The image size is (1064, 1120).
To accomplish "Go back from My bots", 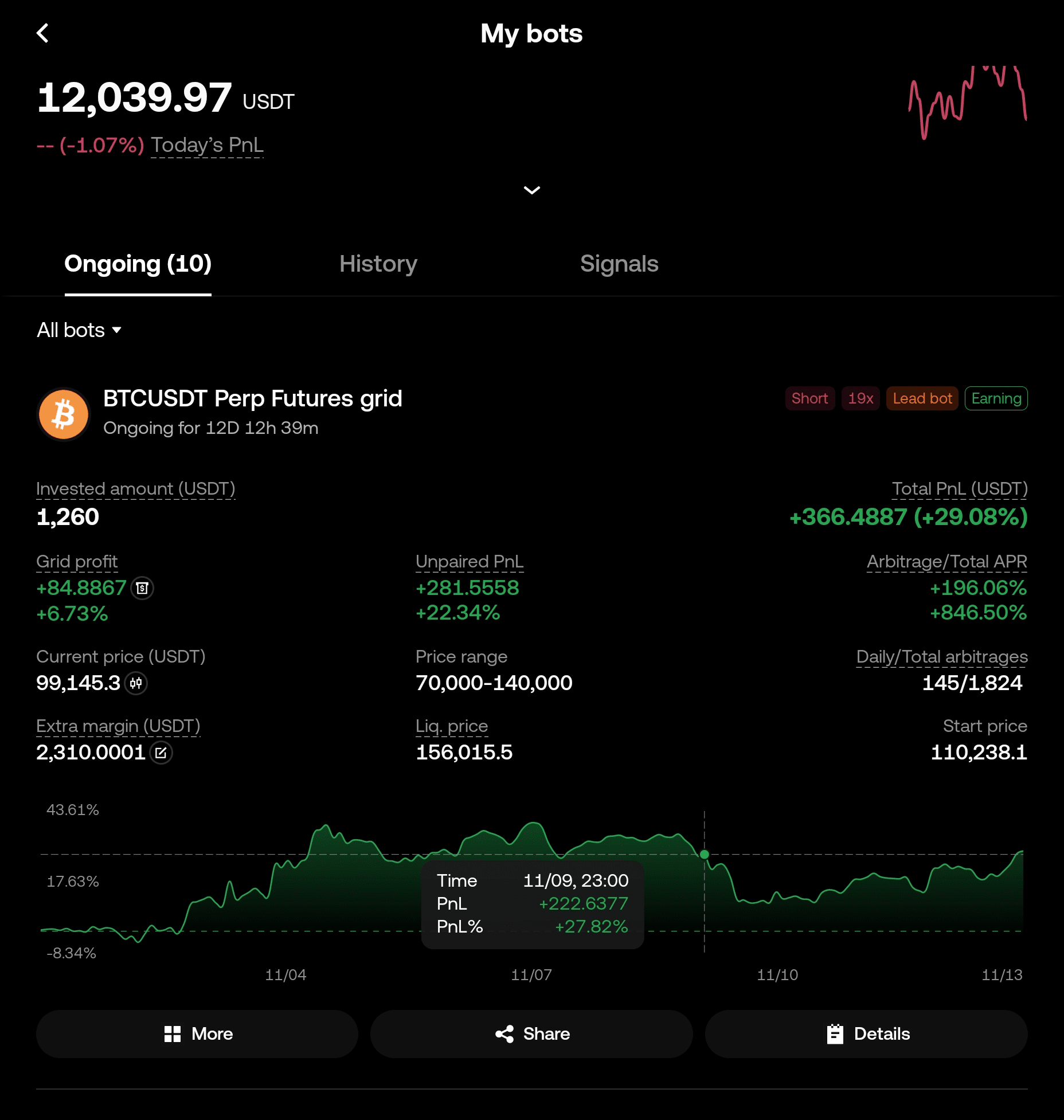I will point(43,33).
